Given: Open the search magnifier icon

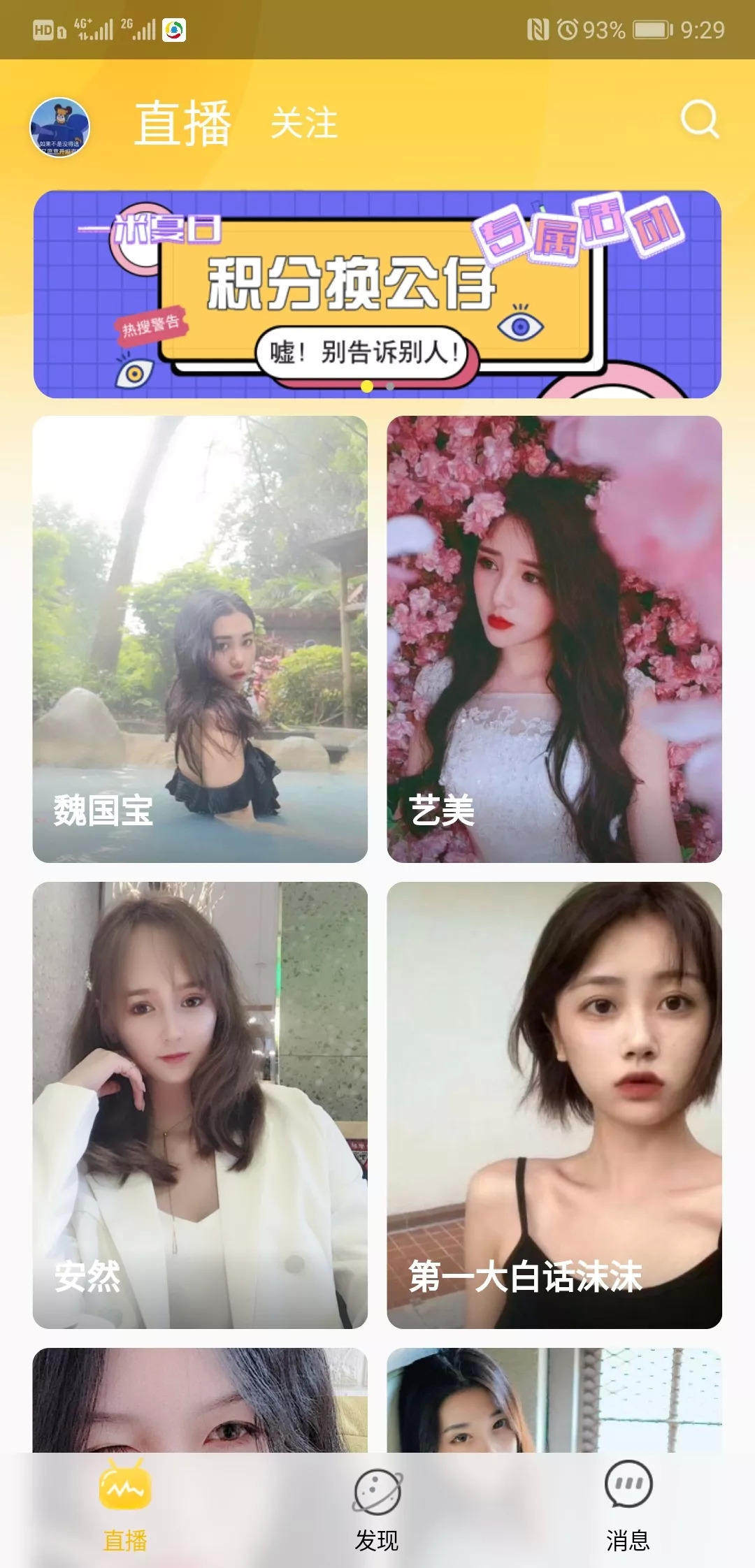Looking at the screenshot, I should (x=700, y=119).
